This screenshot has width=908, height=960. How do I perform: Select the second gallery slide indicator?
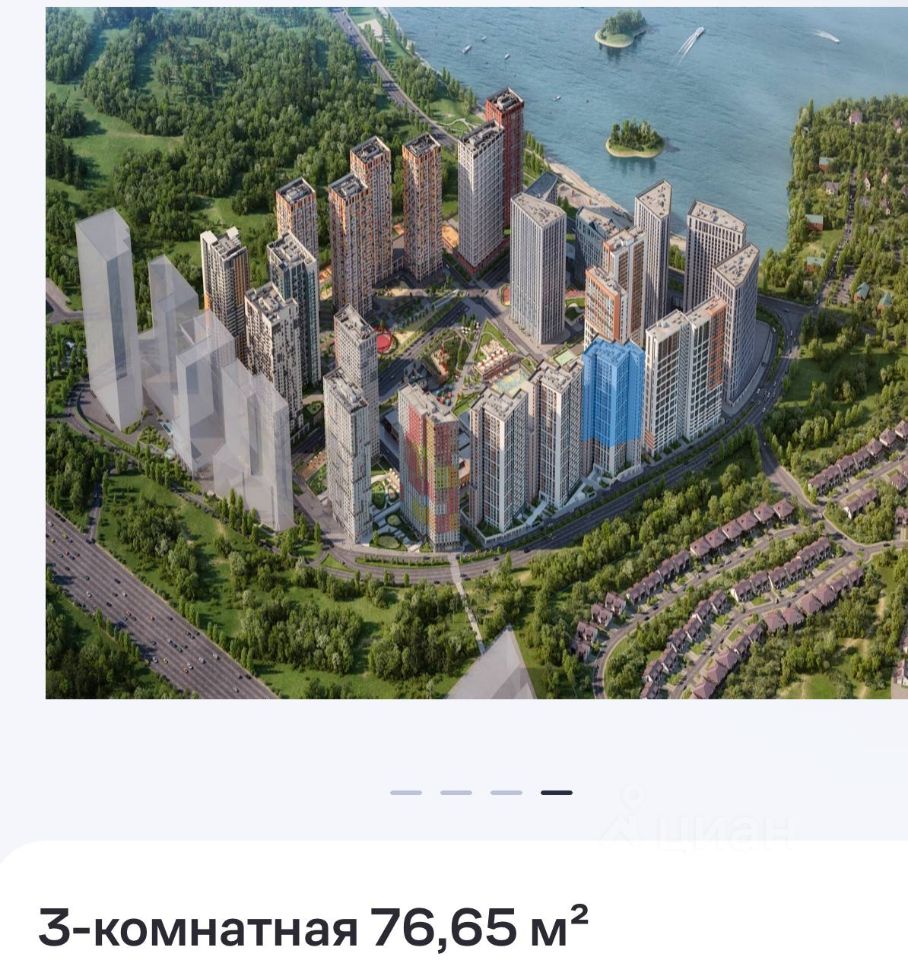coord(456,792)
